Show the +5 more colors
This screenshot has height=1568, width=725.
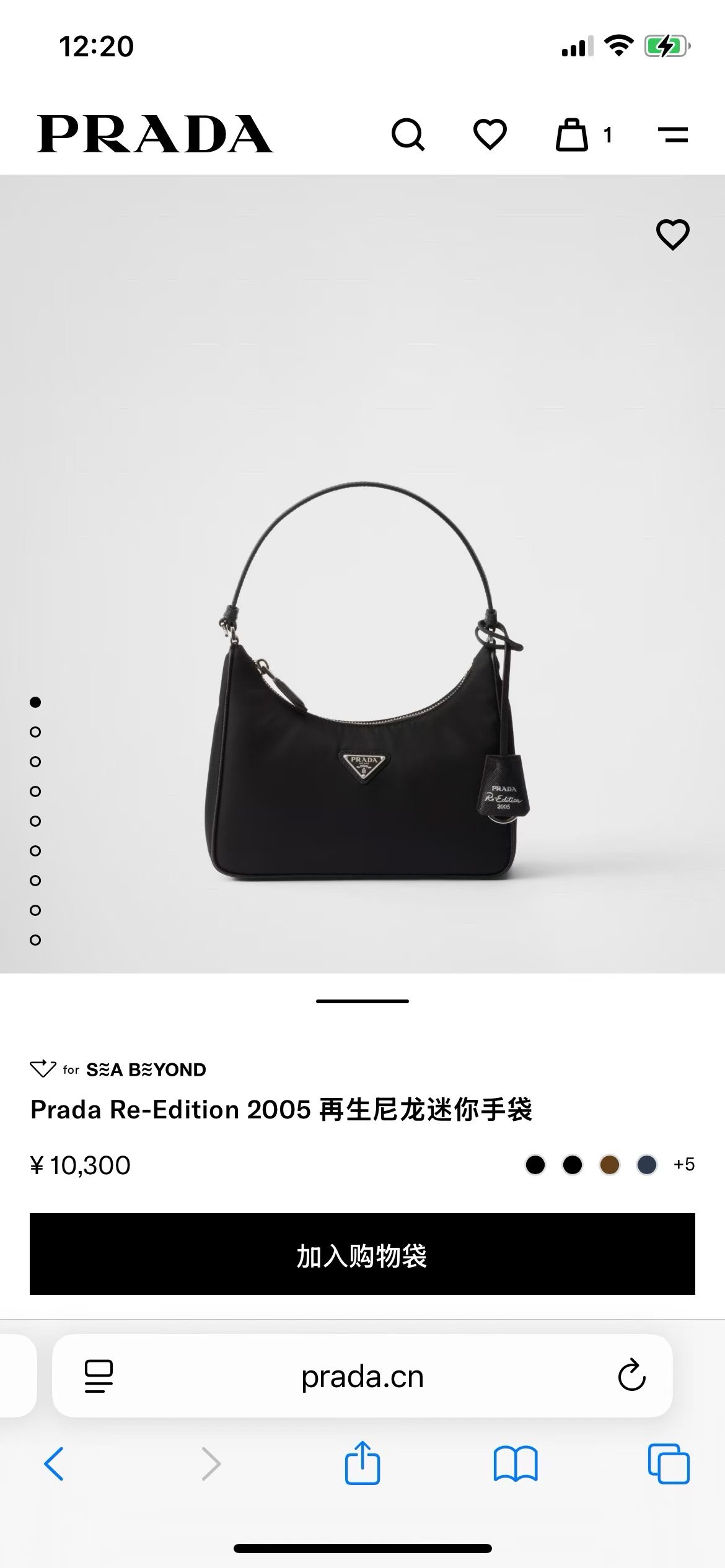pyautogui.click(x=684, y=1165)
